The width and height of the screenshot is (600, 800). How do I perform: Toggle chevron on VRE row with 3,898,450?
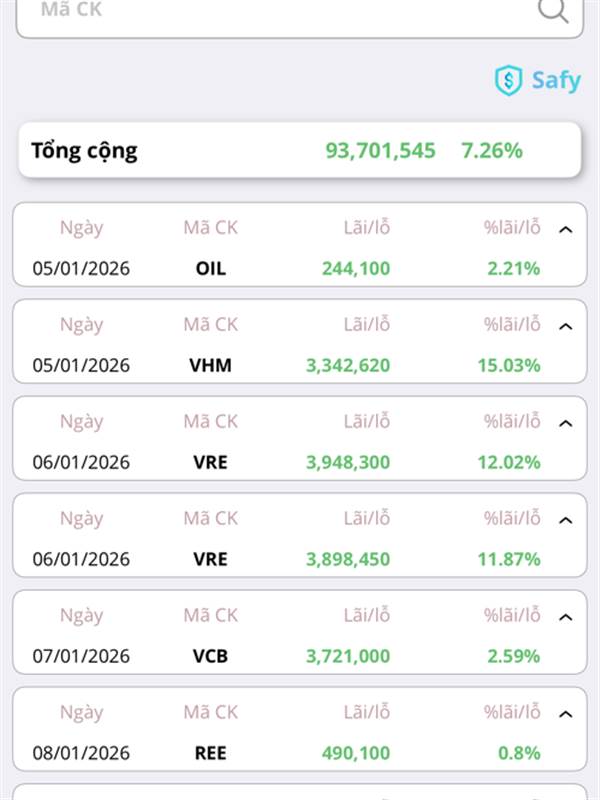pyautogui.click(x=566, y=521)
